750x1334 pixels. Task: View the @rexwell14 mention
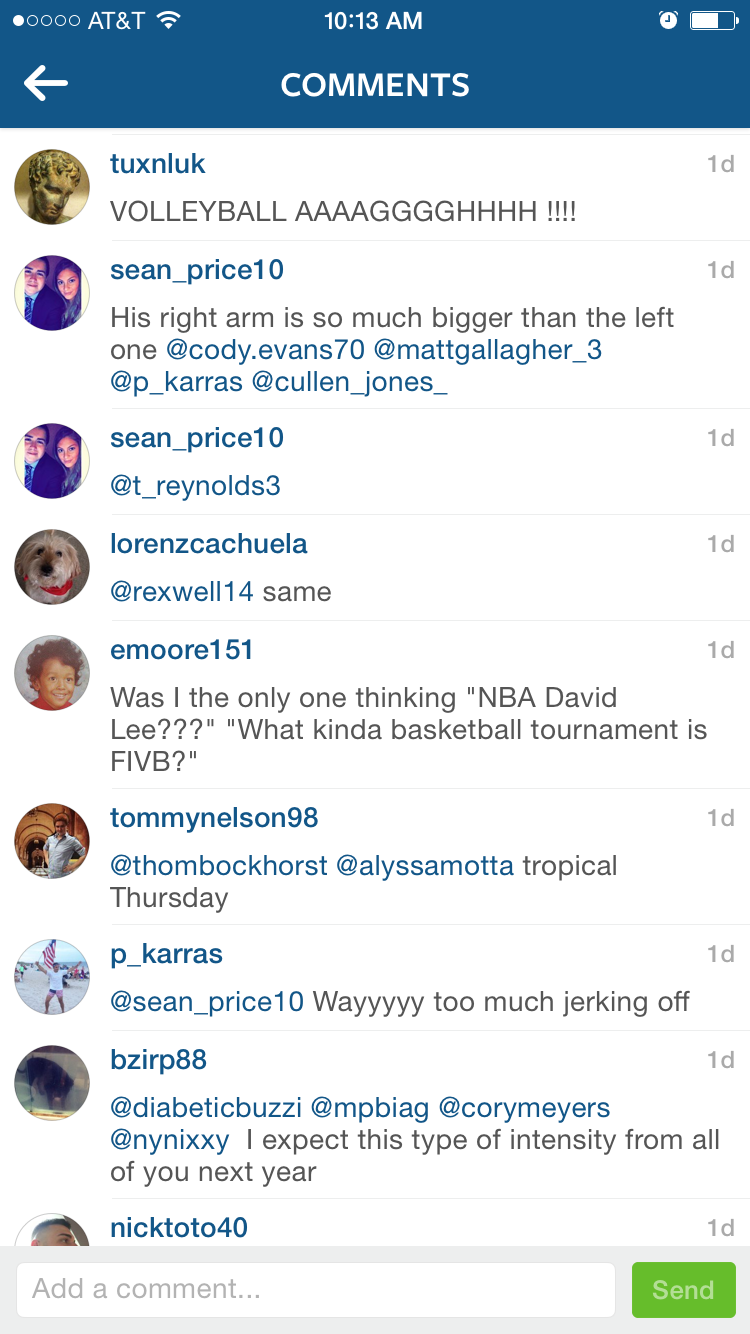click(181, 592)
